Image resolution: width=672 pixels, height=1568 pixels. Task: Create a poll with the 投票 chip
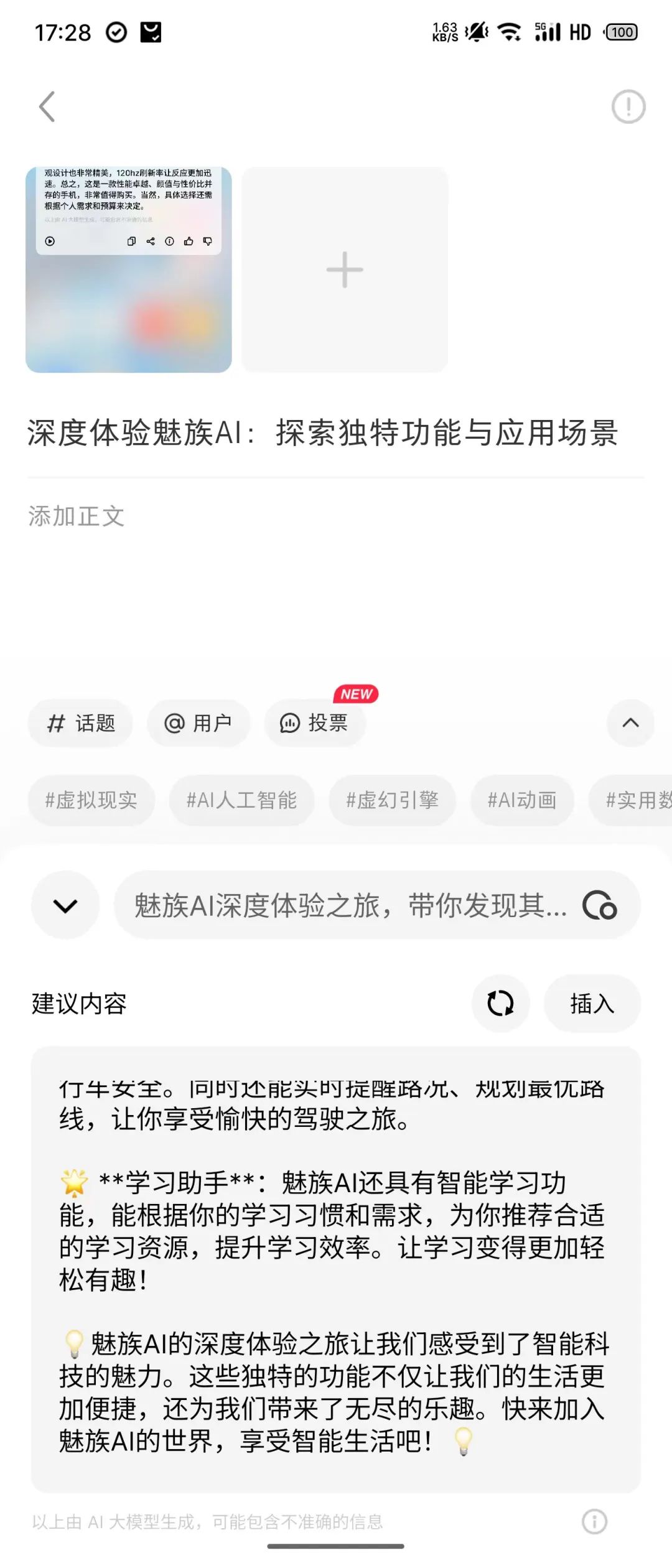click(x=314, y=723)
